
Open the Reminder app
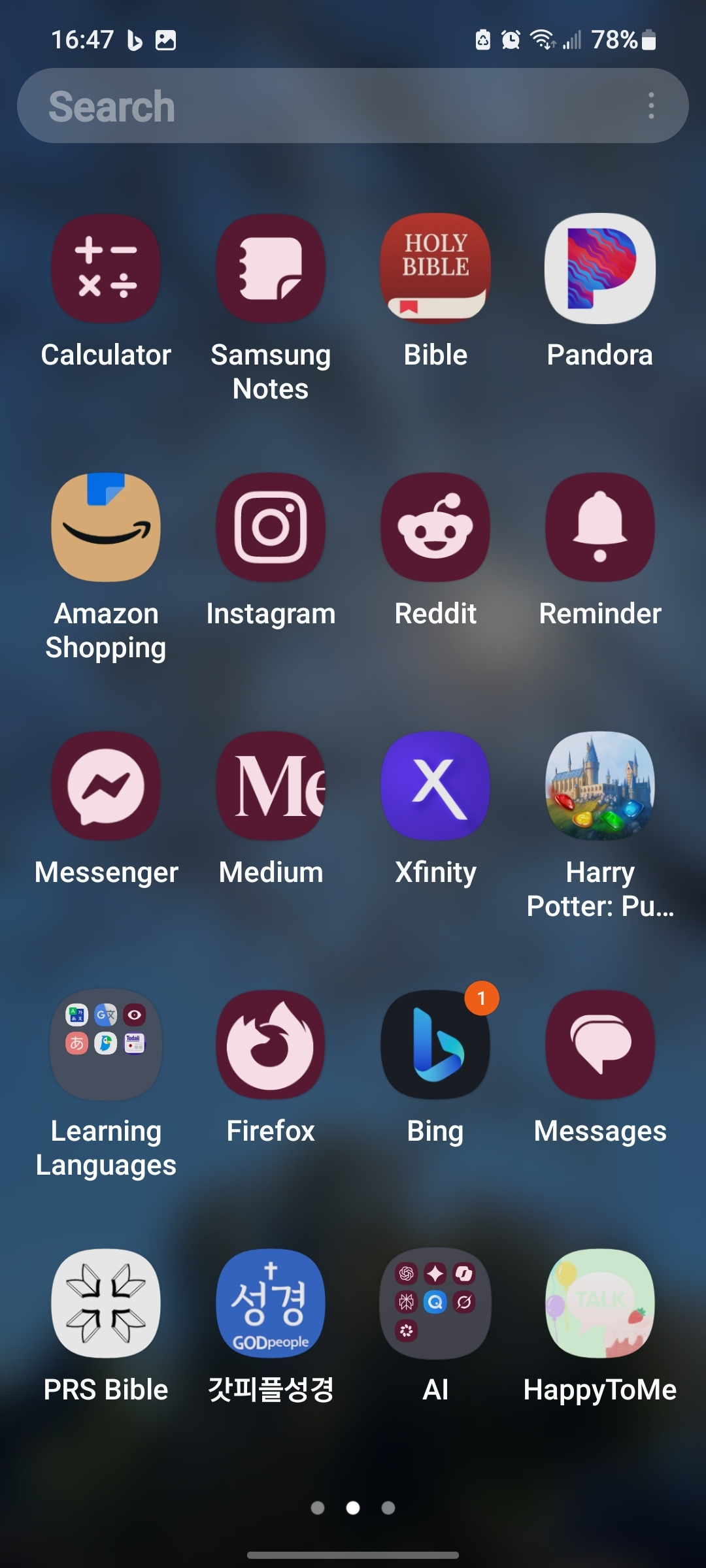(x=599, y=526)
